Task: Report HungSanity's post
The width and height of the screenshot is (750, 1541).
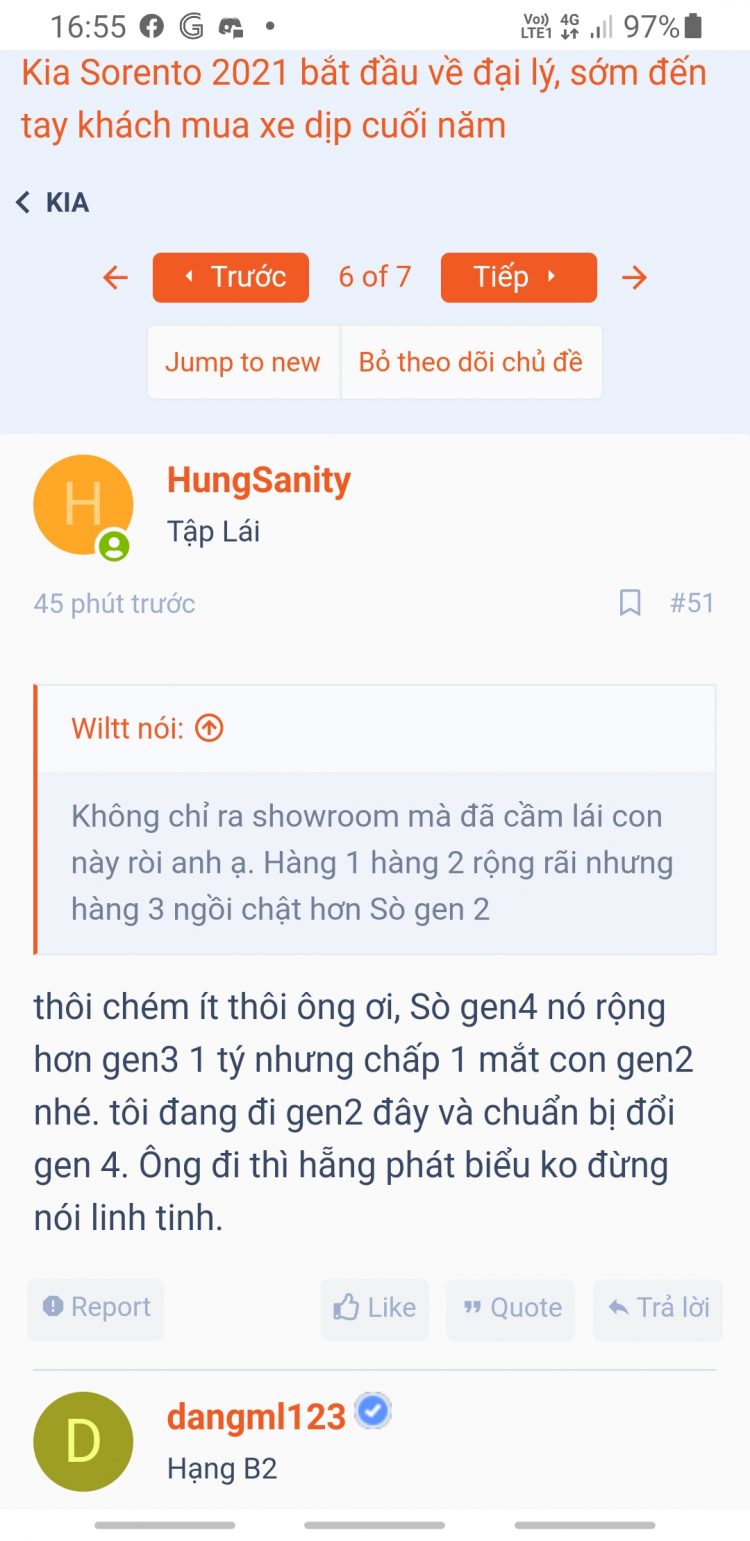Action: coord(96,1307)
